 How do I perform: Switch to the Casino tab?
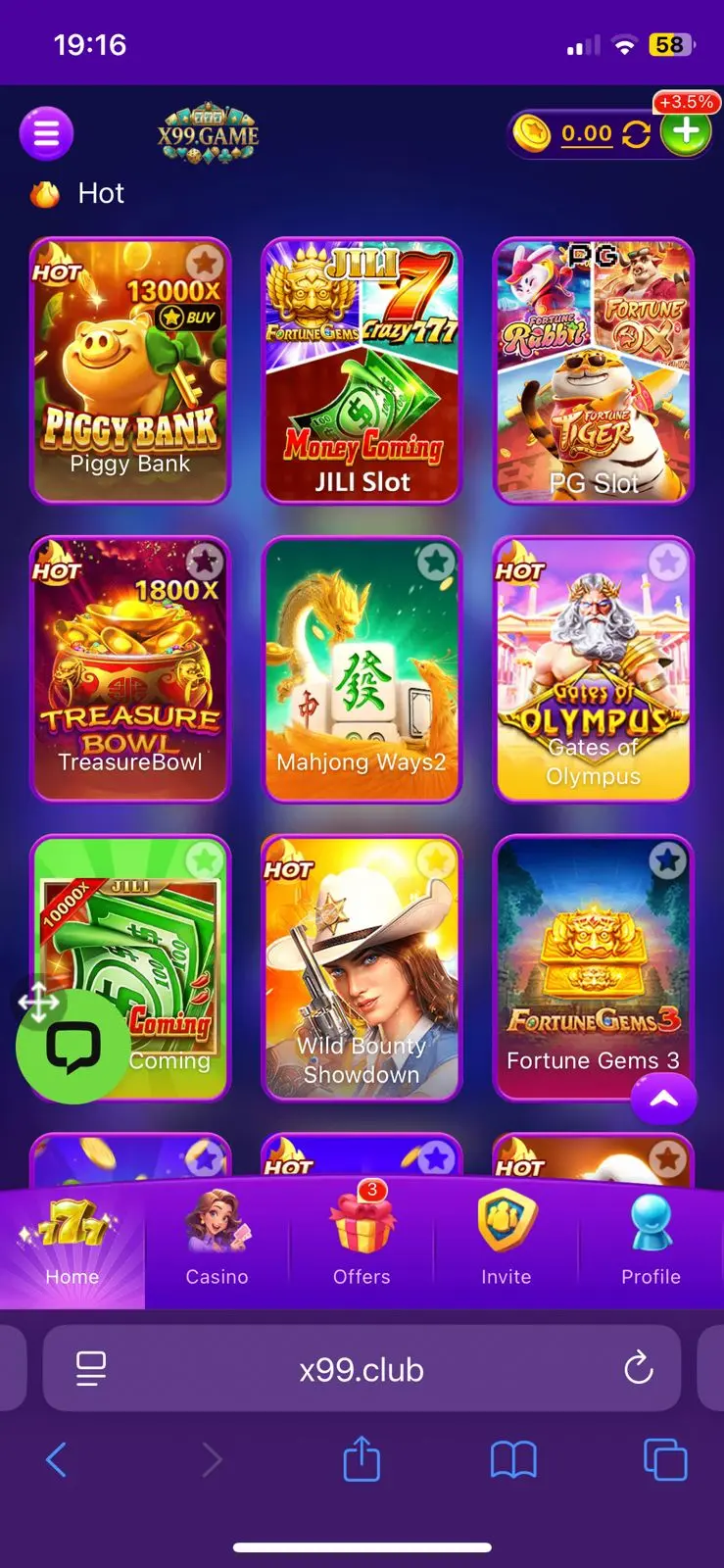(217, 1240)
